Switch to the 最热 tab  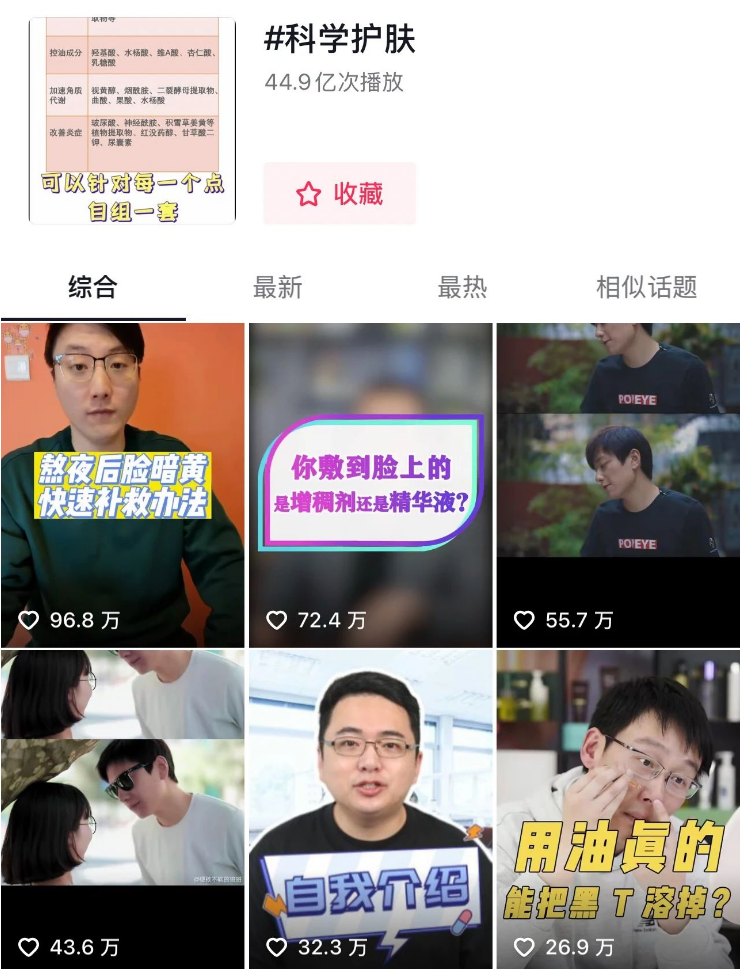click(462, 288)
